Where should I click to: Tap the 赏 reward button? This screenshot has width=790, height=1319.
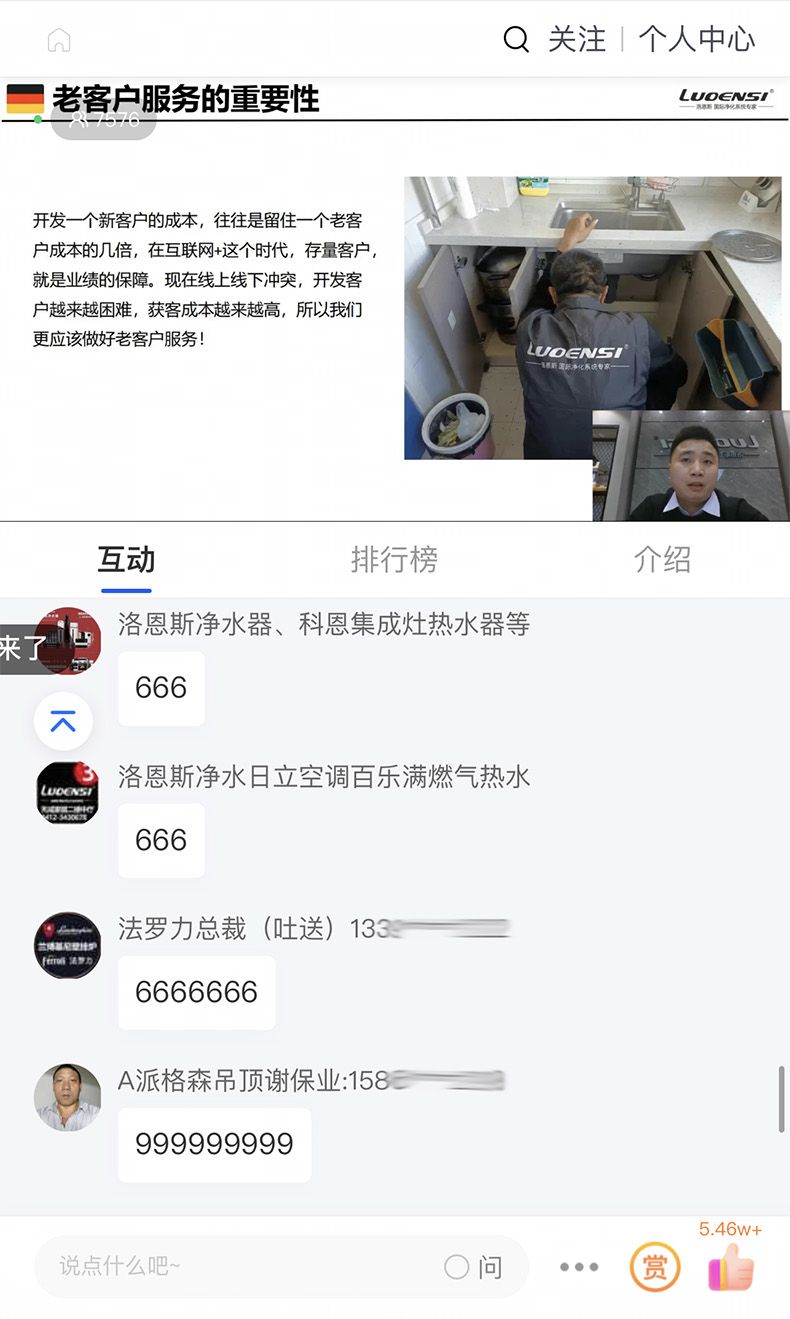coord(654,1268)
